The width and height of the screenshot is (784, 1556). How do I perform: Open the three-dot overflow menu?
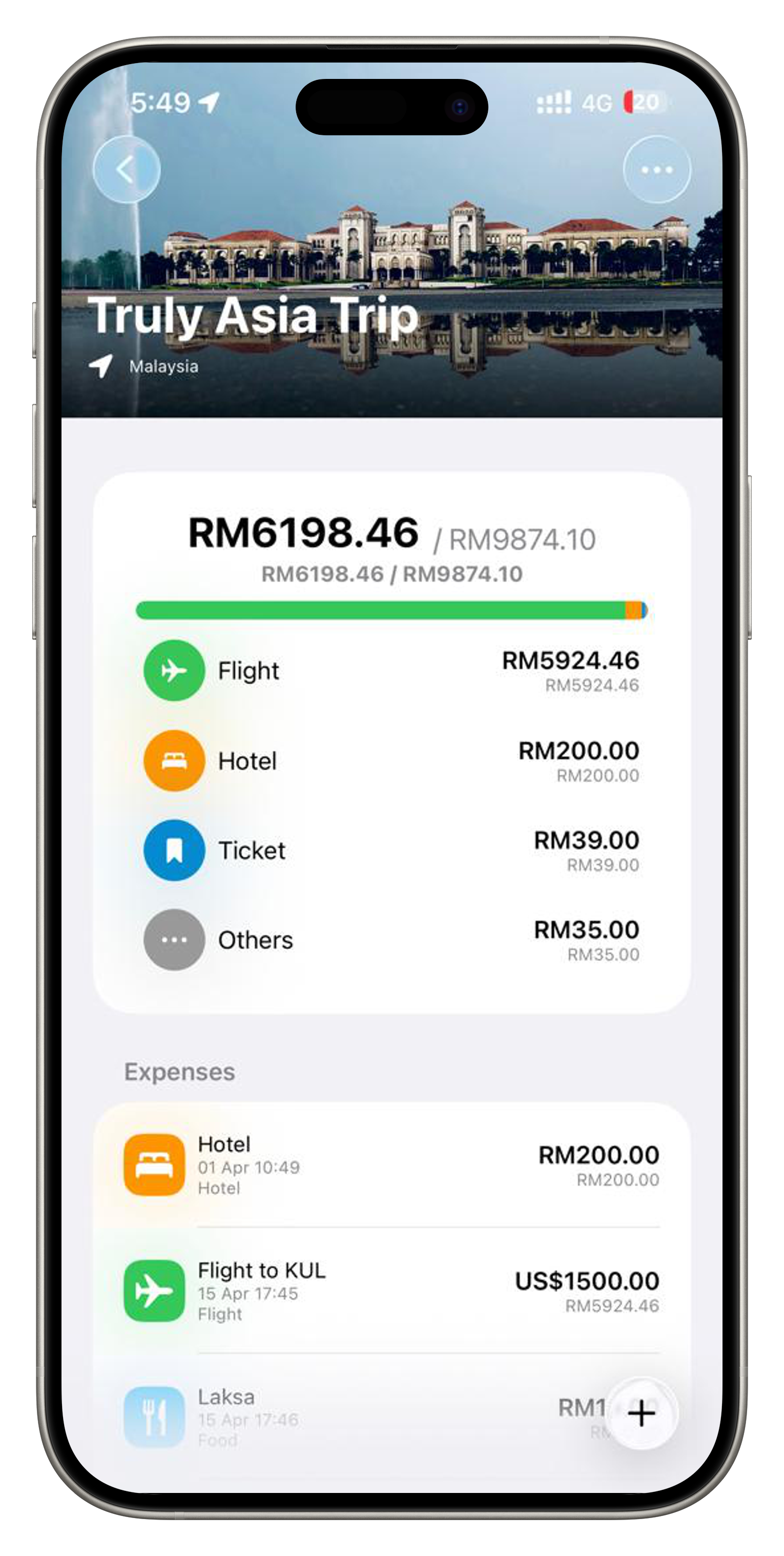coord(656,170)
